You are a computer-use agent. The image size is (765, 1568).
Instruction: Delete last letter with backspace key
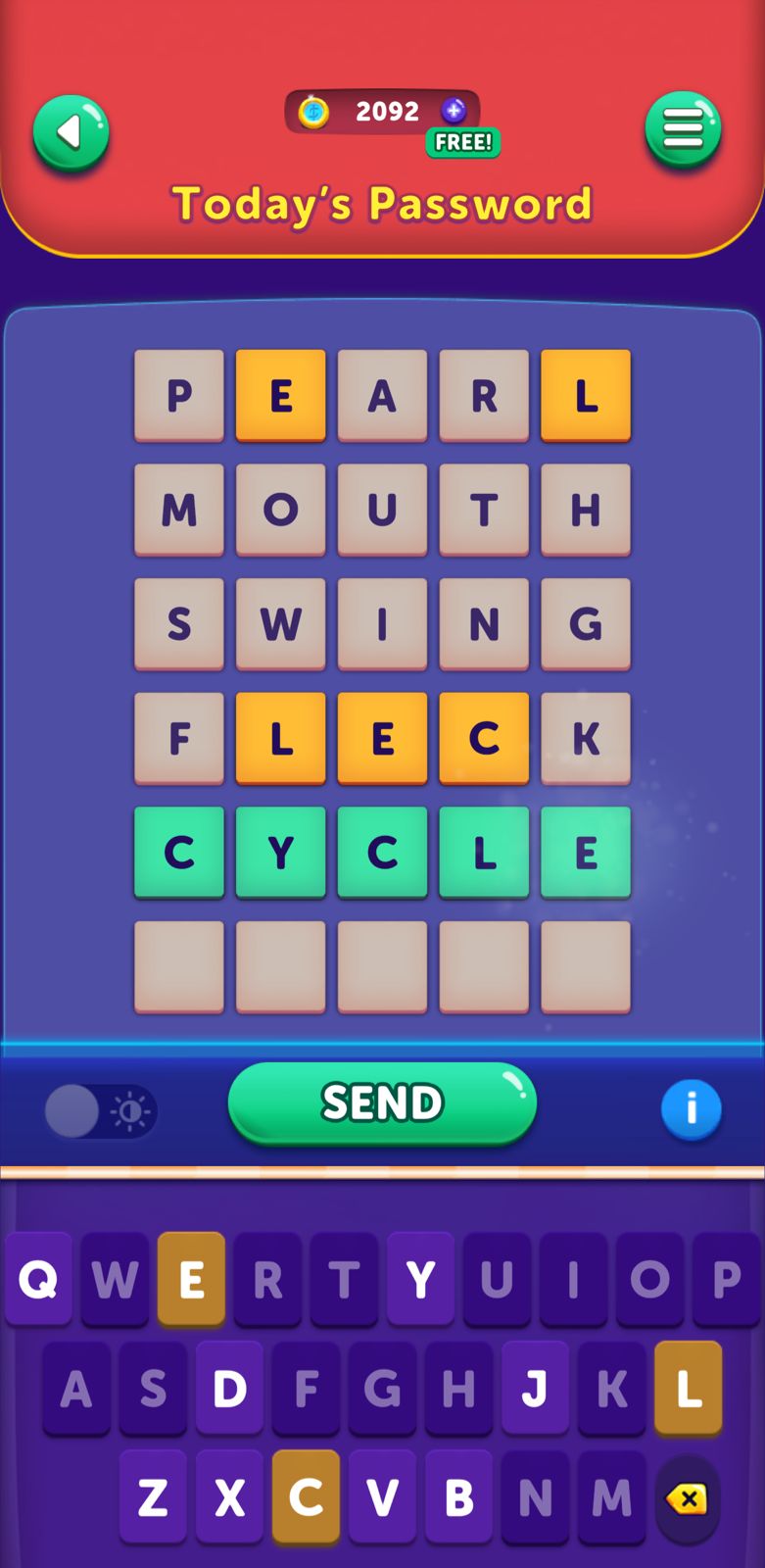[x=687, y=1498]
